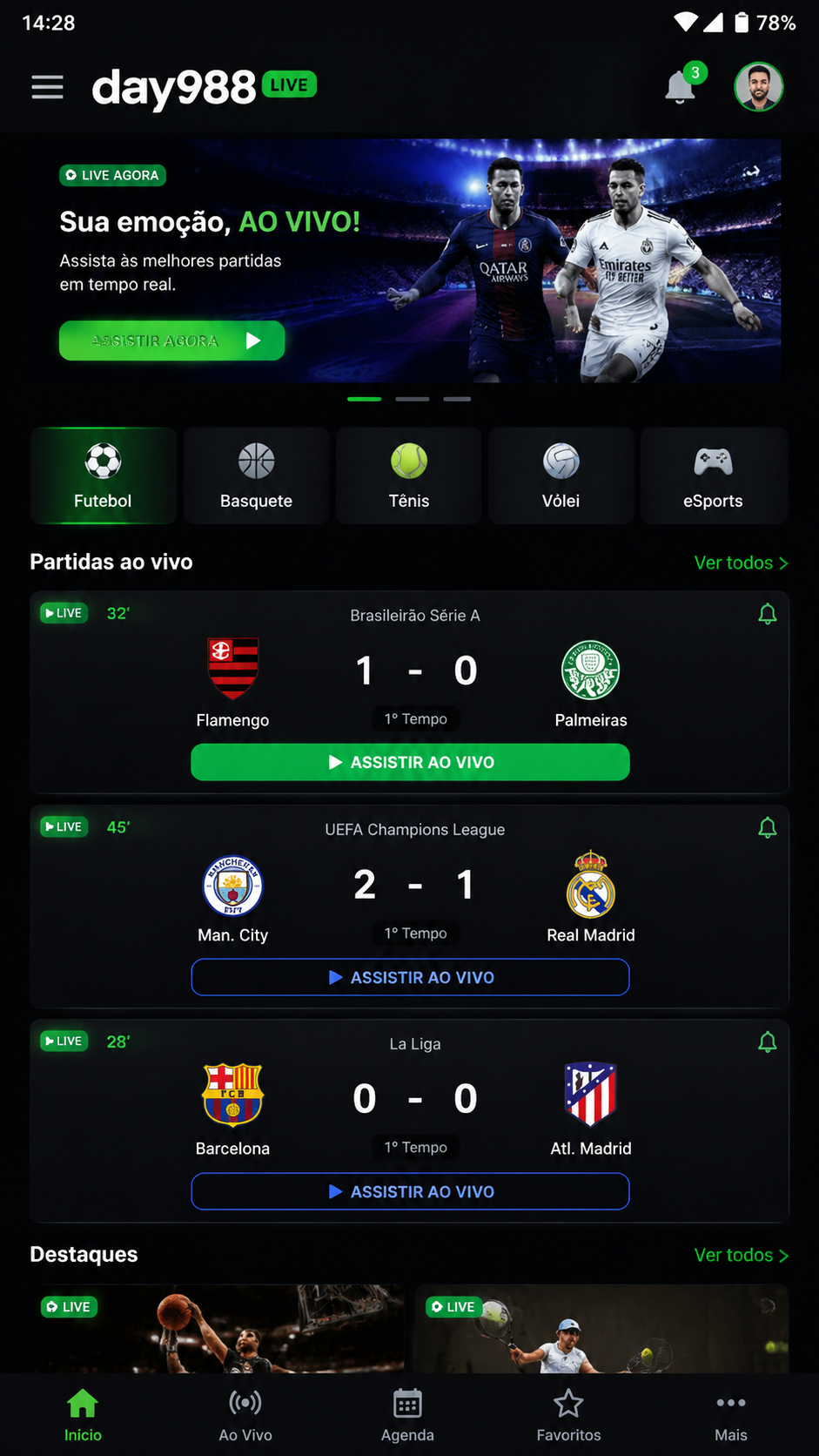This screenshot has width=819, height=1456.
Task: Switch to the Agenda tab
Action: (x=407, y=1415)
